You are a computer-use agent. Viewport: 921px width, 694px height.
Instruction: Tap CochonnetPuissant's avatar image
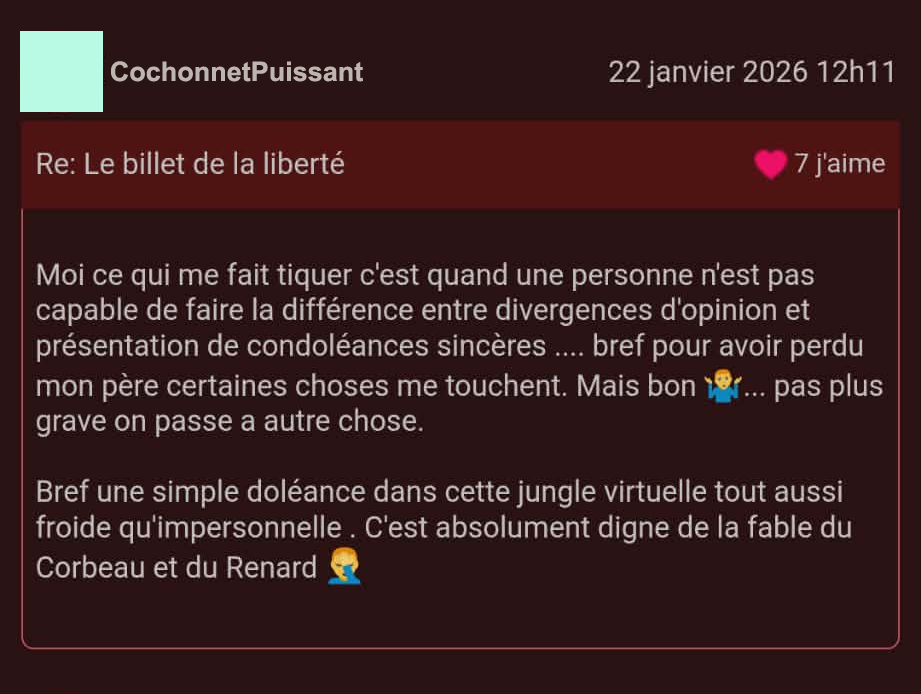(61, 71)
